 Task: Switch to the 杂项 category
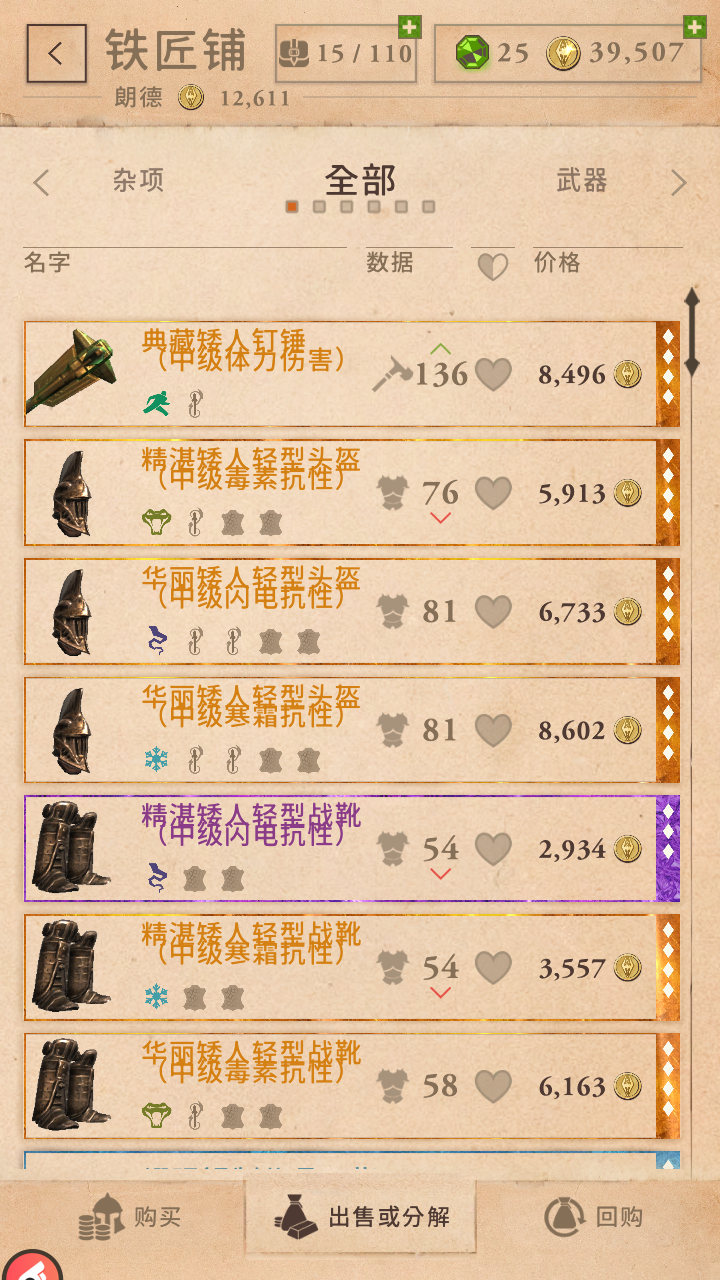138,181
